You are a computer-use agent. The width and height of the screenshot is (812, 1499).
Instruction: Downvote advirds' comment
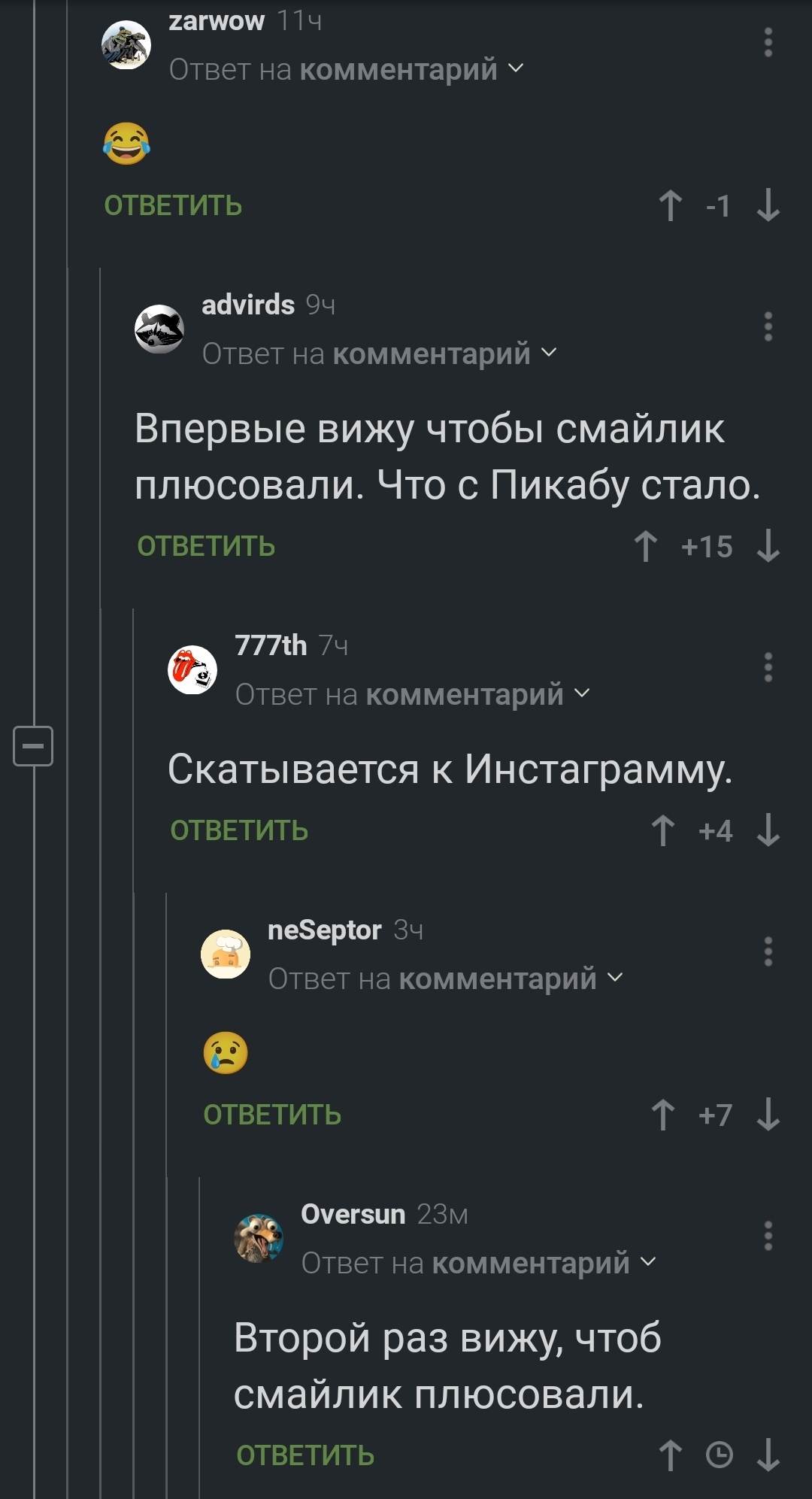coord(768,546)
